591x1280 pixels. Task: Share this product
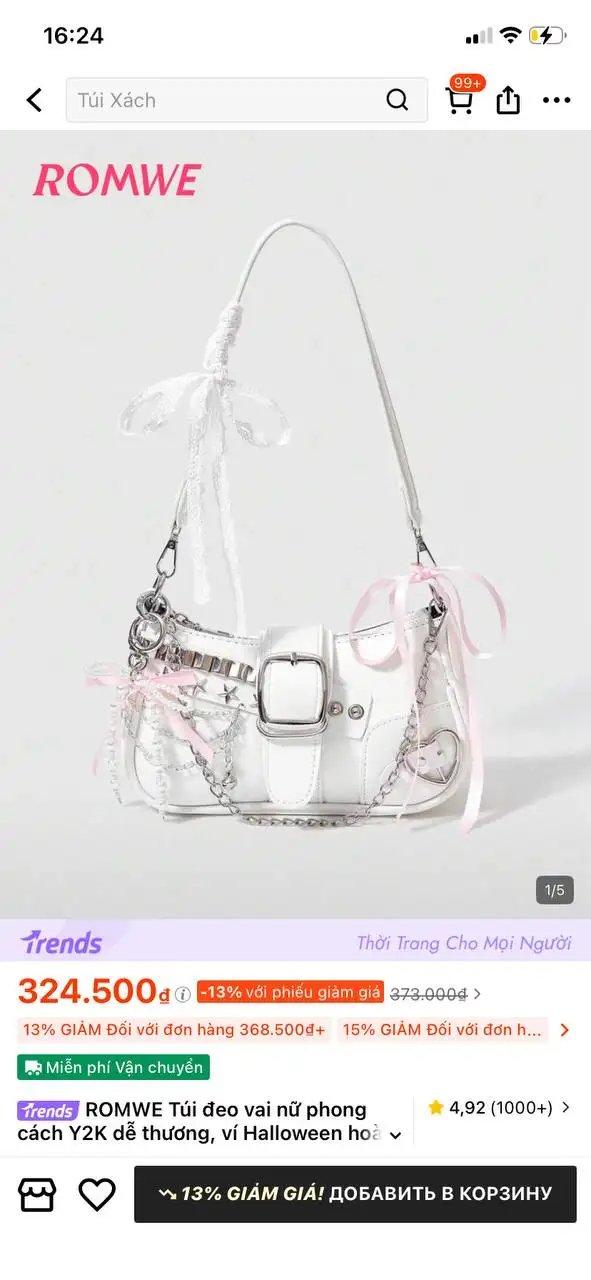click(x=508, y=100)
